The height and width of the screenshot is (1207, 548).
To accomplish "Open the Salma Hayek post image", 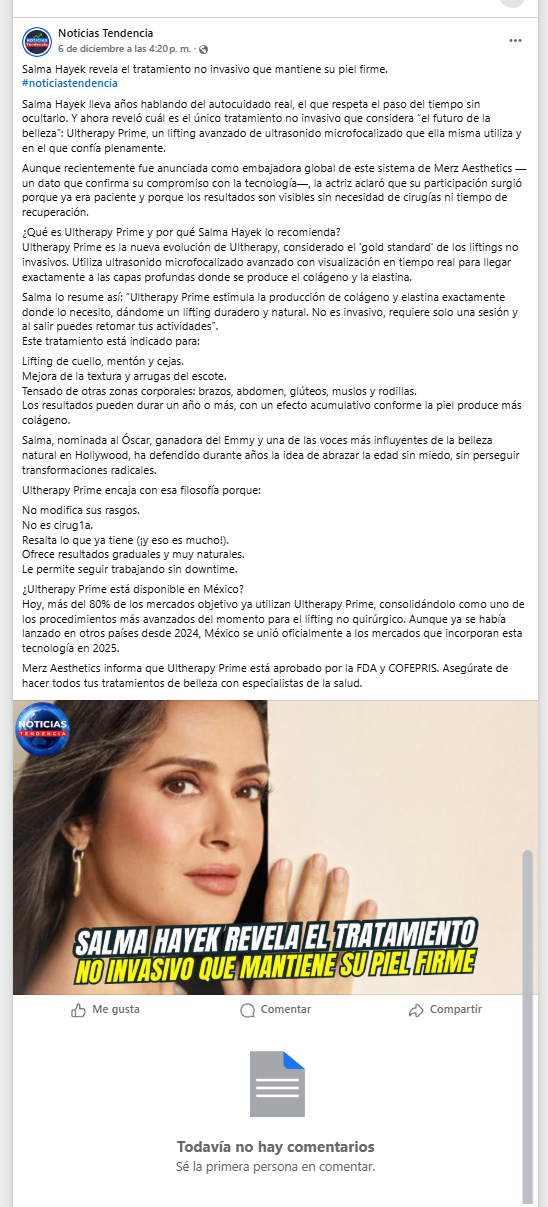I will [274, 848].
